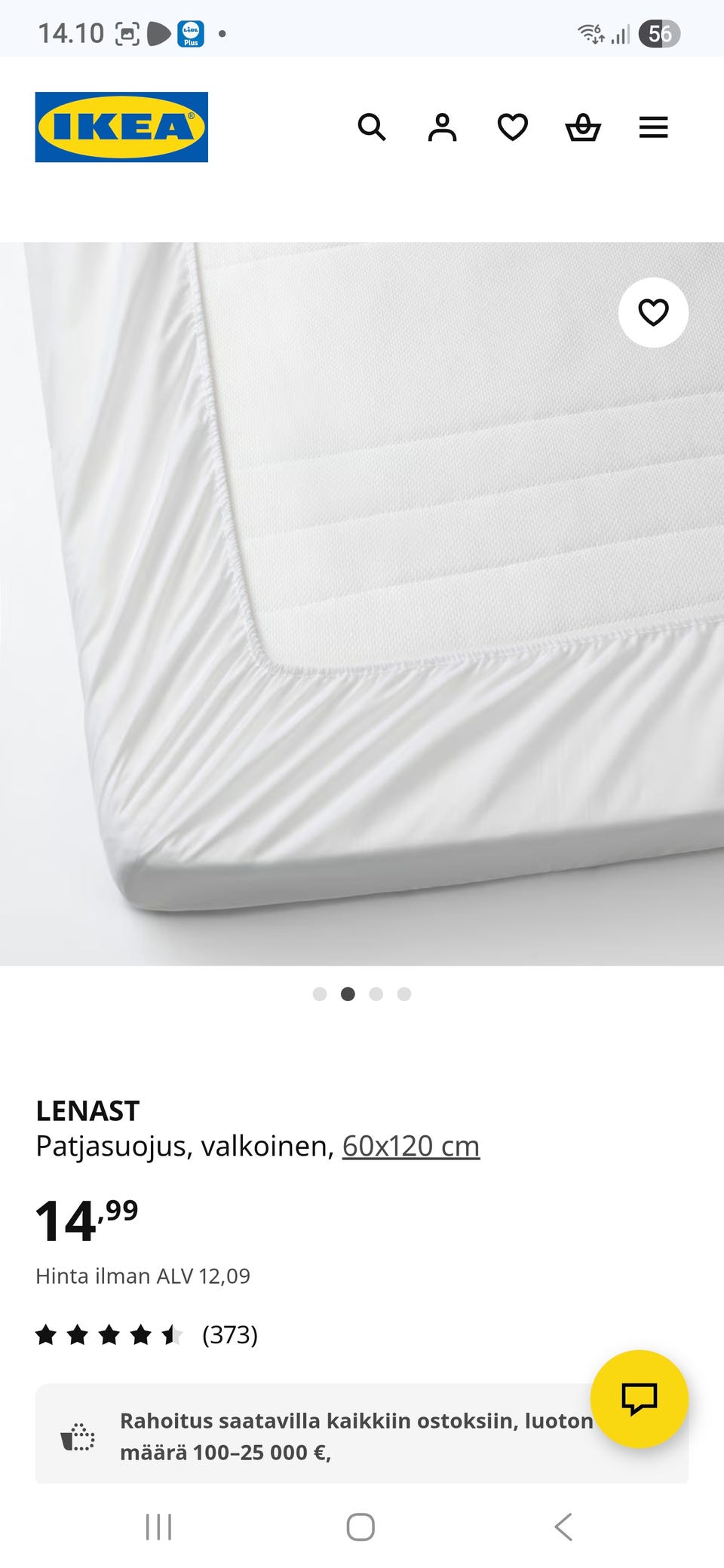Open the yellow chat bubble button
The width and height of the screenshot is (724, 1568).
[639, 1398]
